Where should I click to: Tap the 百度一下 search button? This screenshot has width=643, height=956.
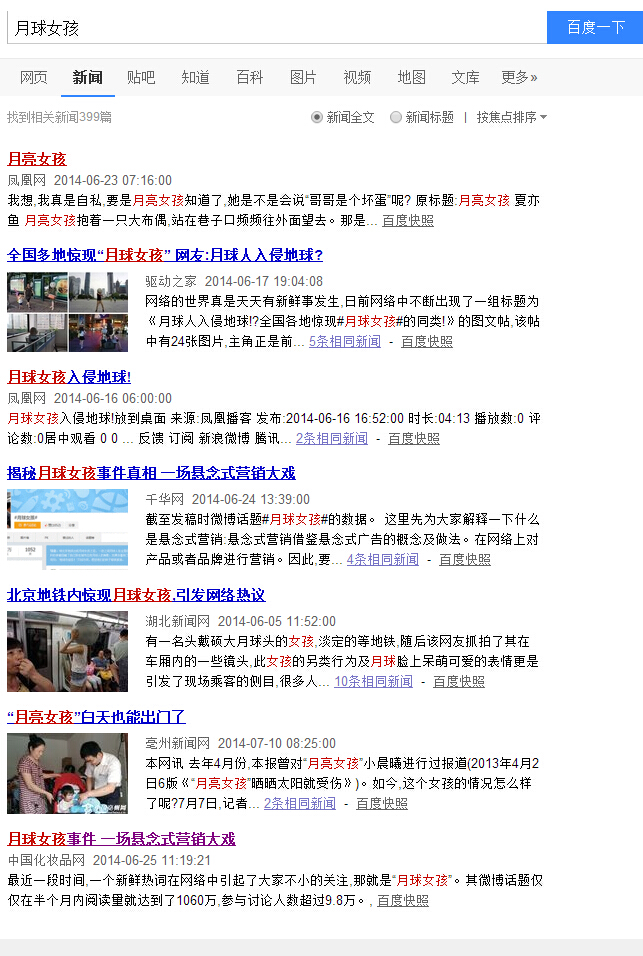tap(595, 27)
